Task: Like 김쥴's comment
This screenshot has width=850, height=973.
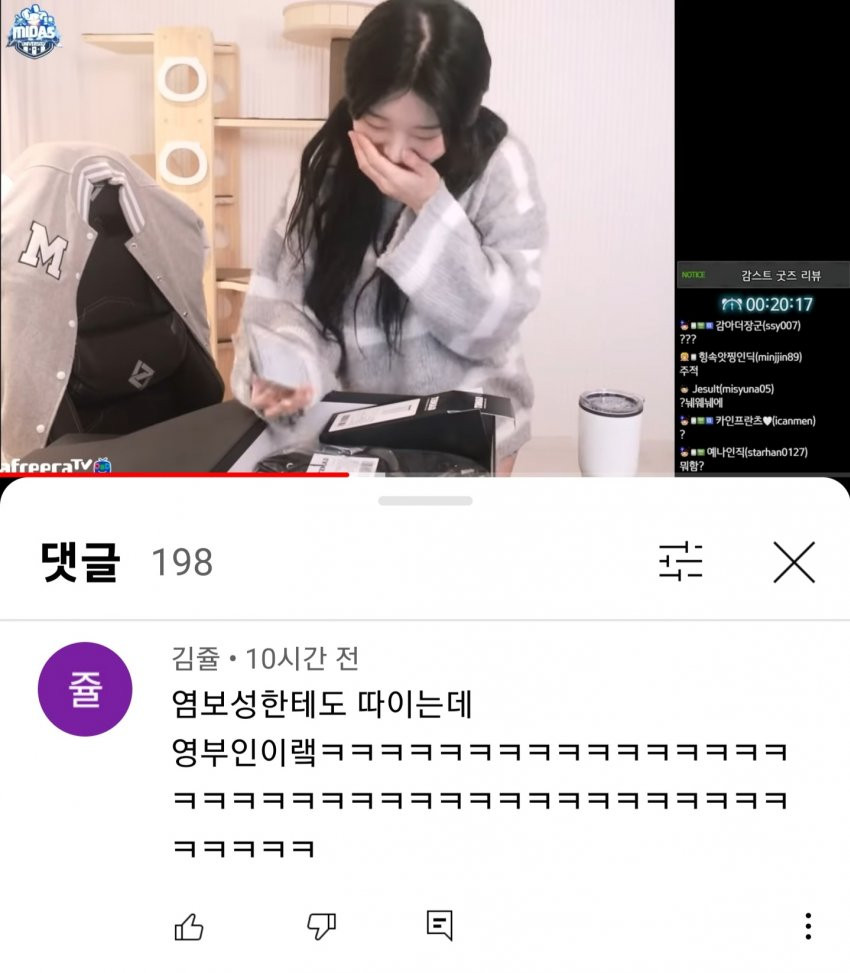Action: click(x=189, y=926)
